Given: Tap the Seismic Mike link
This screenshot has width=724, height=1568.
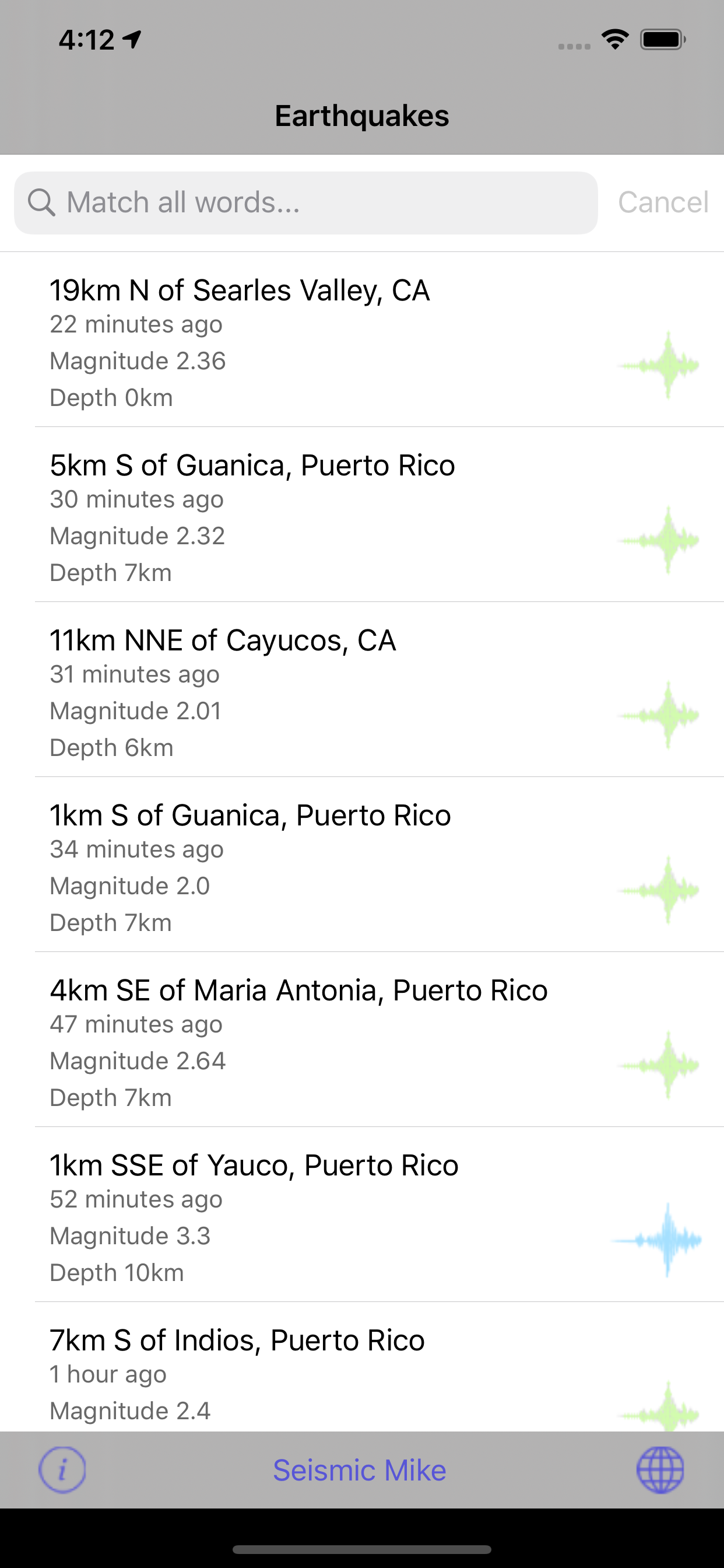Looking at the screenshot, I should (360, 1471).
